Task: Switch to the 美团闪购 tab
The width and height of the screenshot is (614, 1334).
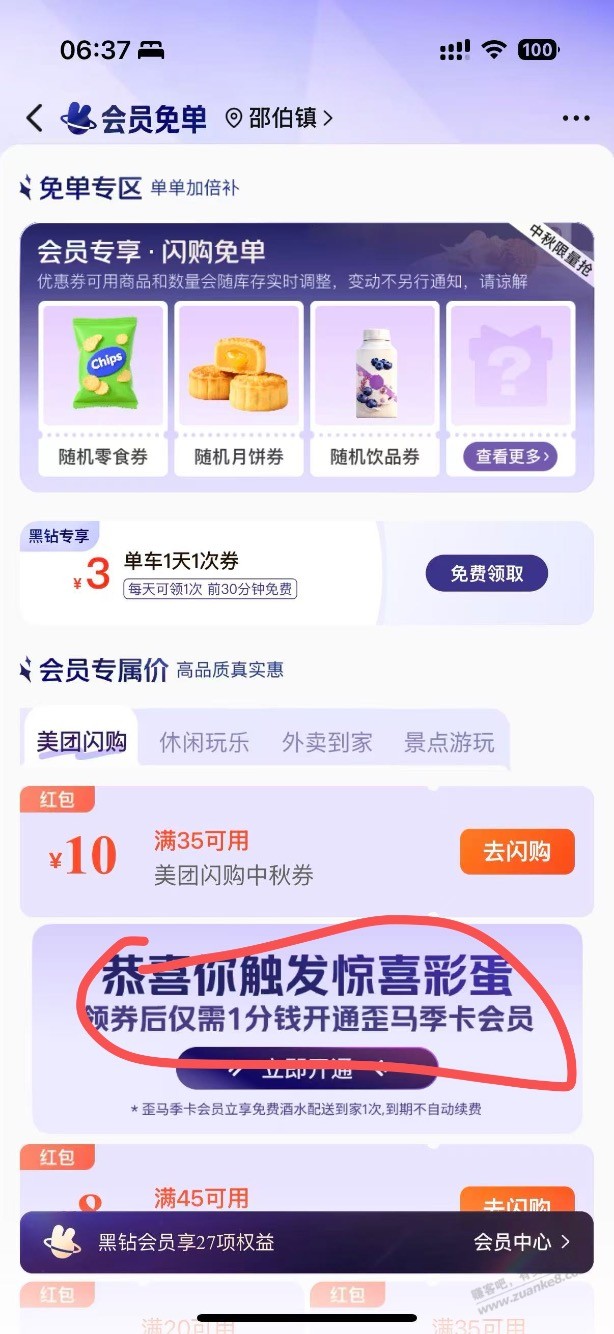Action: coord(81,742)
